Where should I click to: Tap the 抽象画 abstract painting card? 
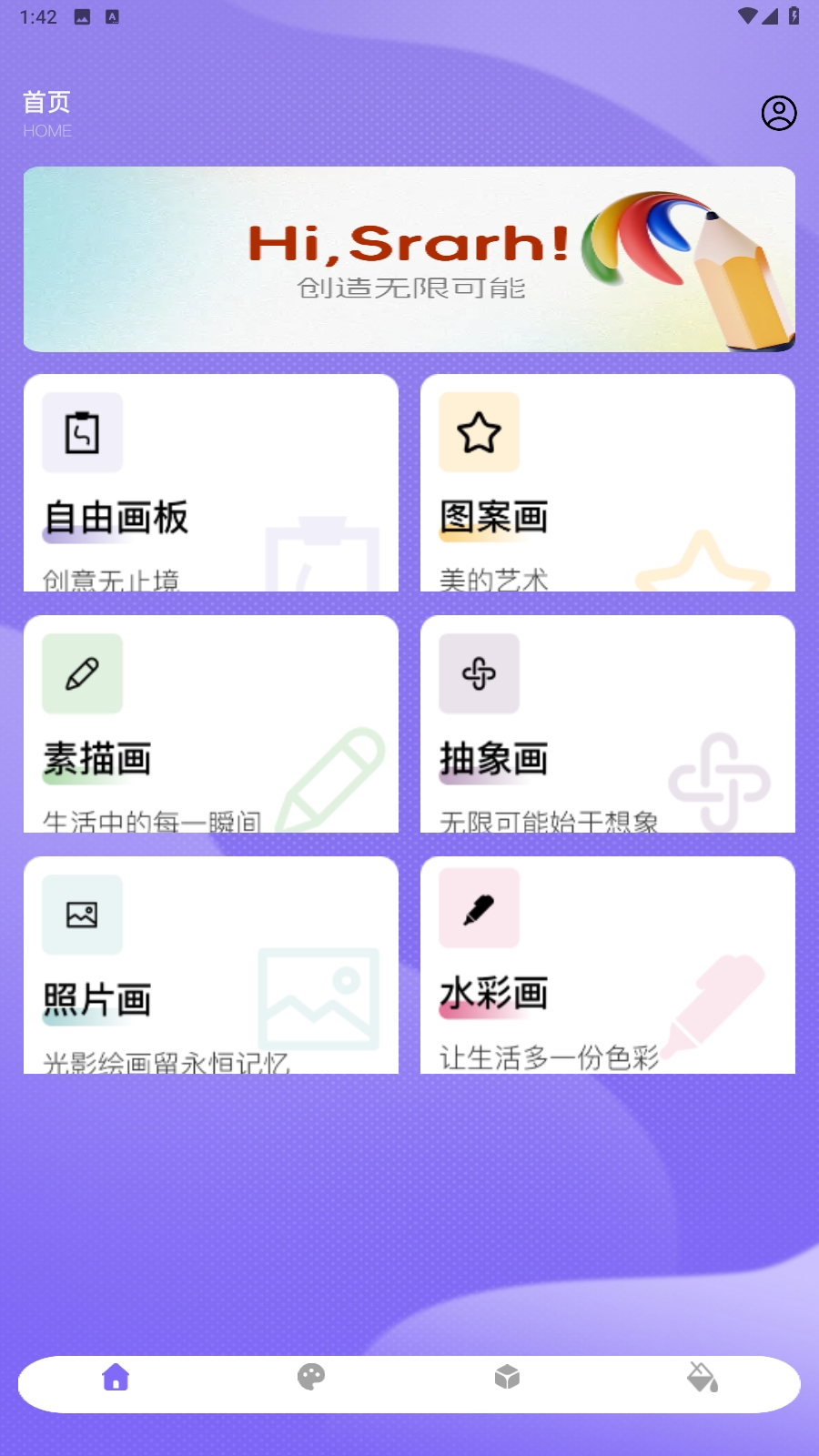coord(607,725)
